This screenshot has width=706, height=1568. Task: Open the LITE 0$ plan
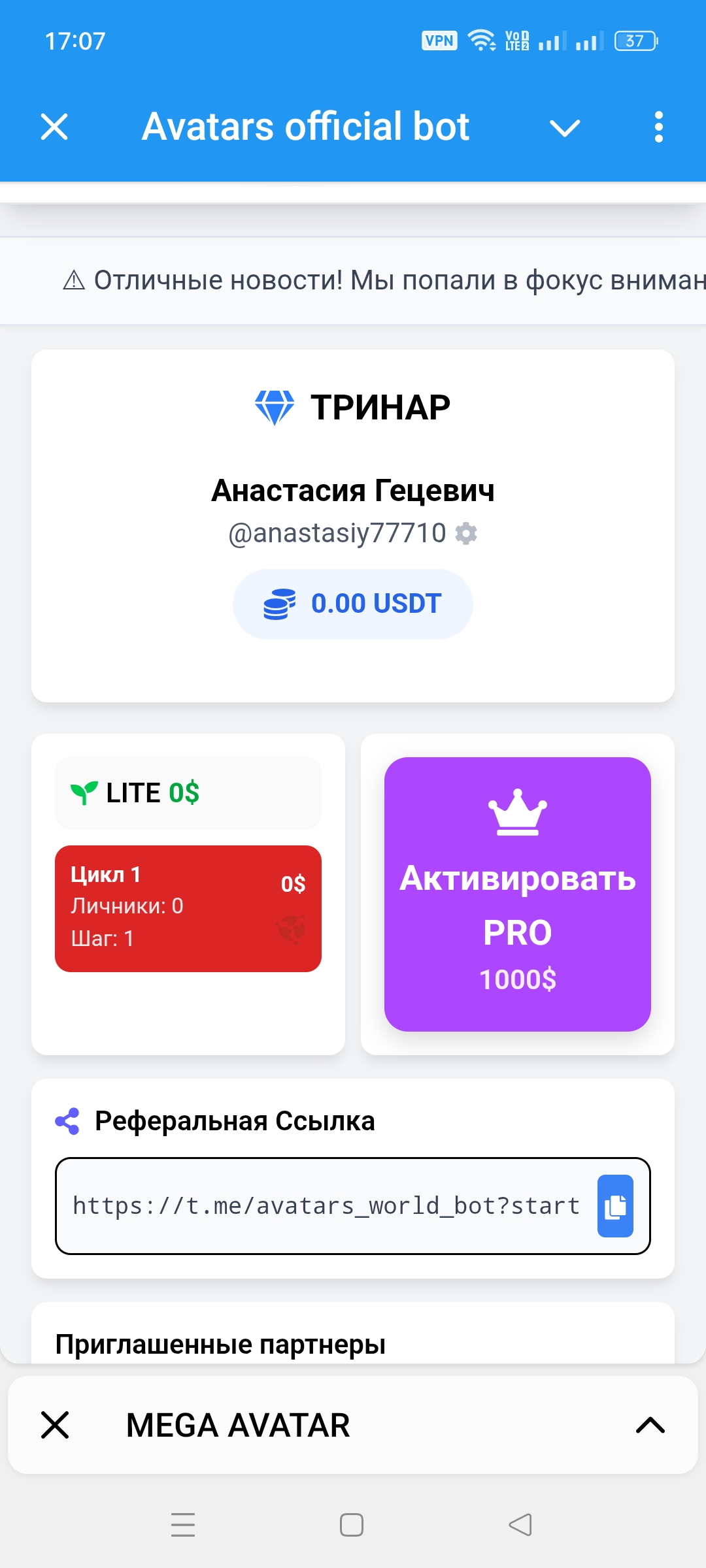tap(188, 793)
